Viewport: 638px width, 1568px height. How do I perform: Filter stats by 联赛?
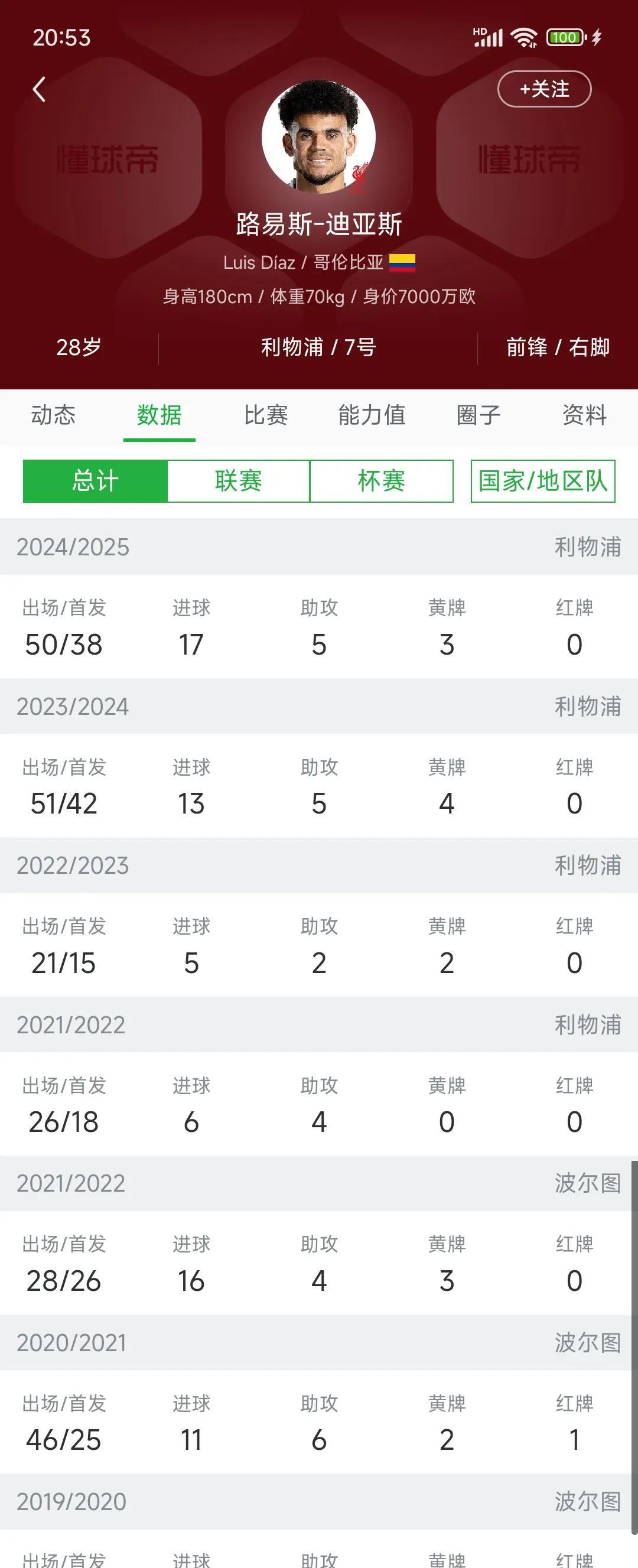click(x=239, y=481)
